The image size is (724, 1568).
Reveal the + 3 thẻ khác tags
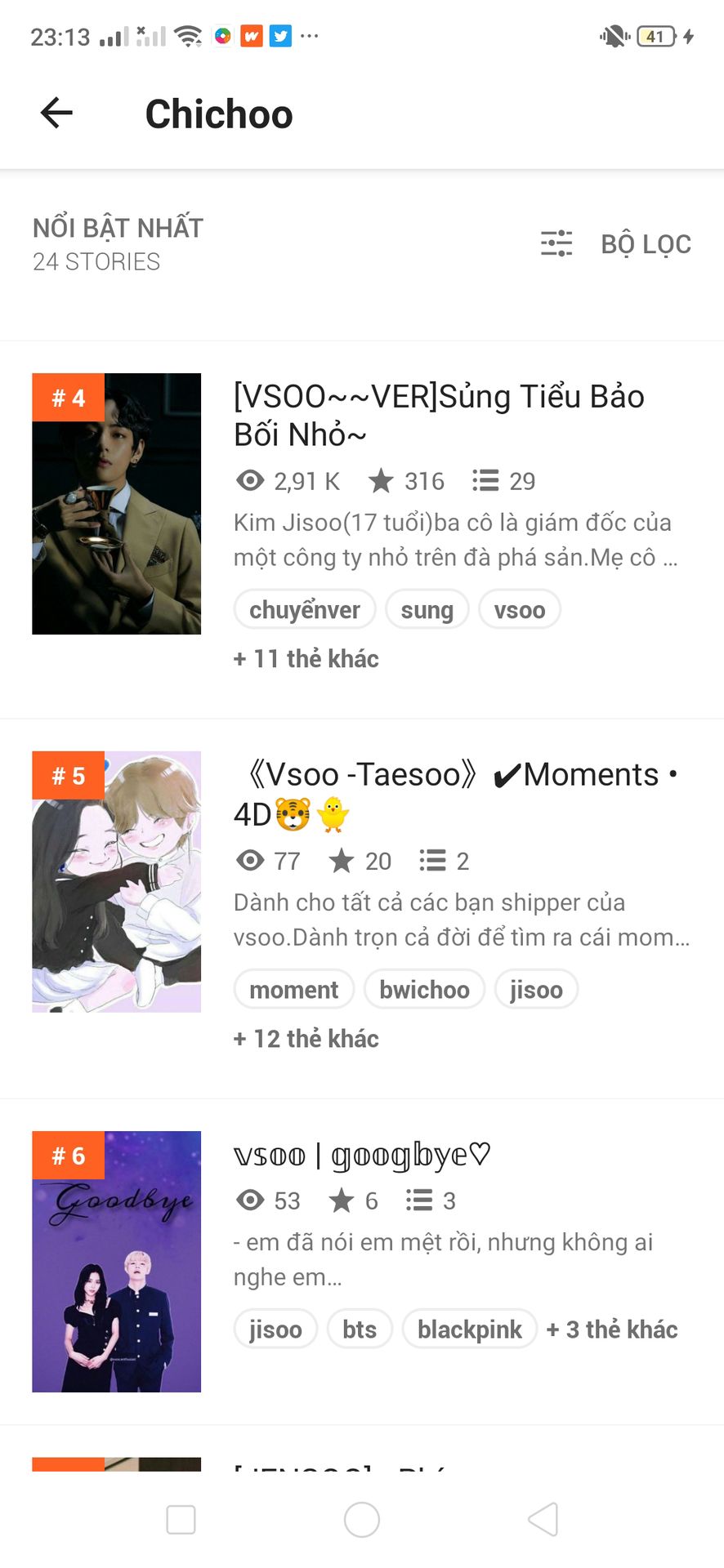tap(612, 1330)
